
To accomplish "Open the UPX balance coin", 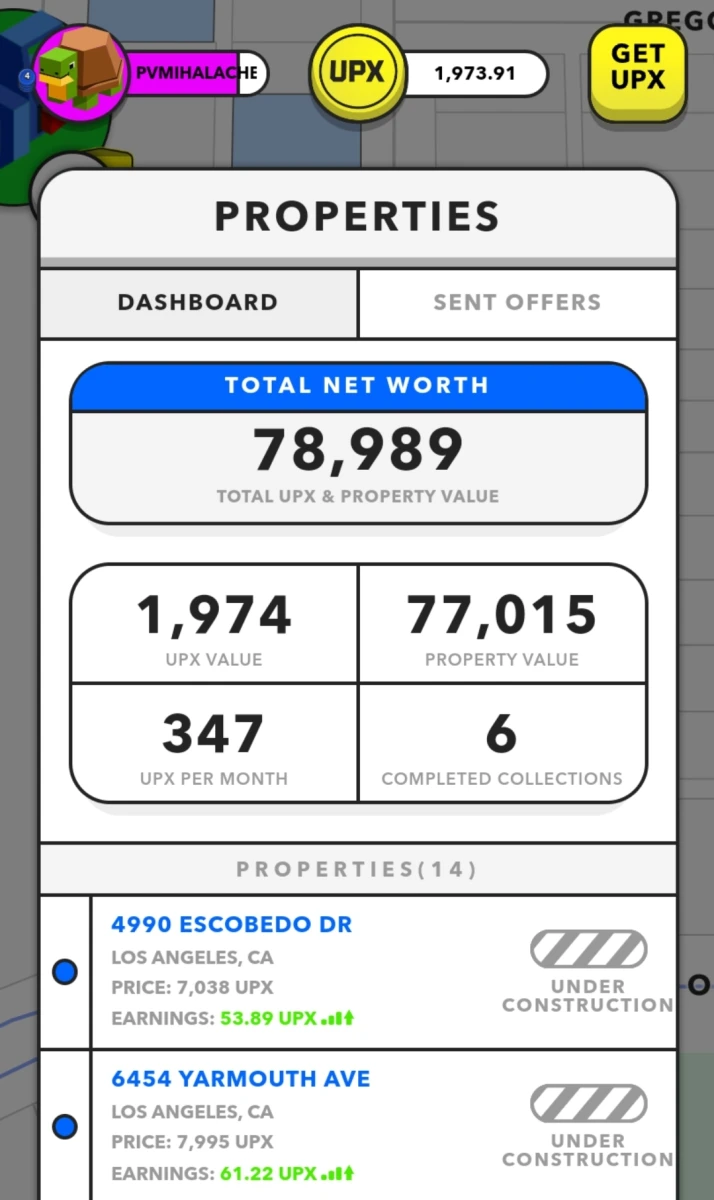I will tap(358, 73).
